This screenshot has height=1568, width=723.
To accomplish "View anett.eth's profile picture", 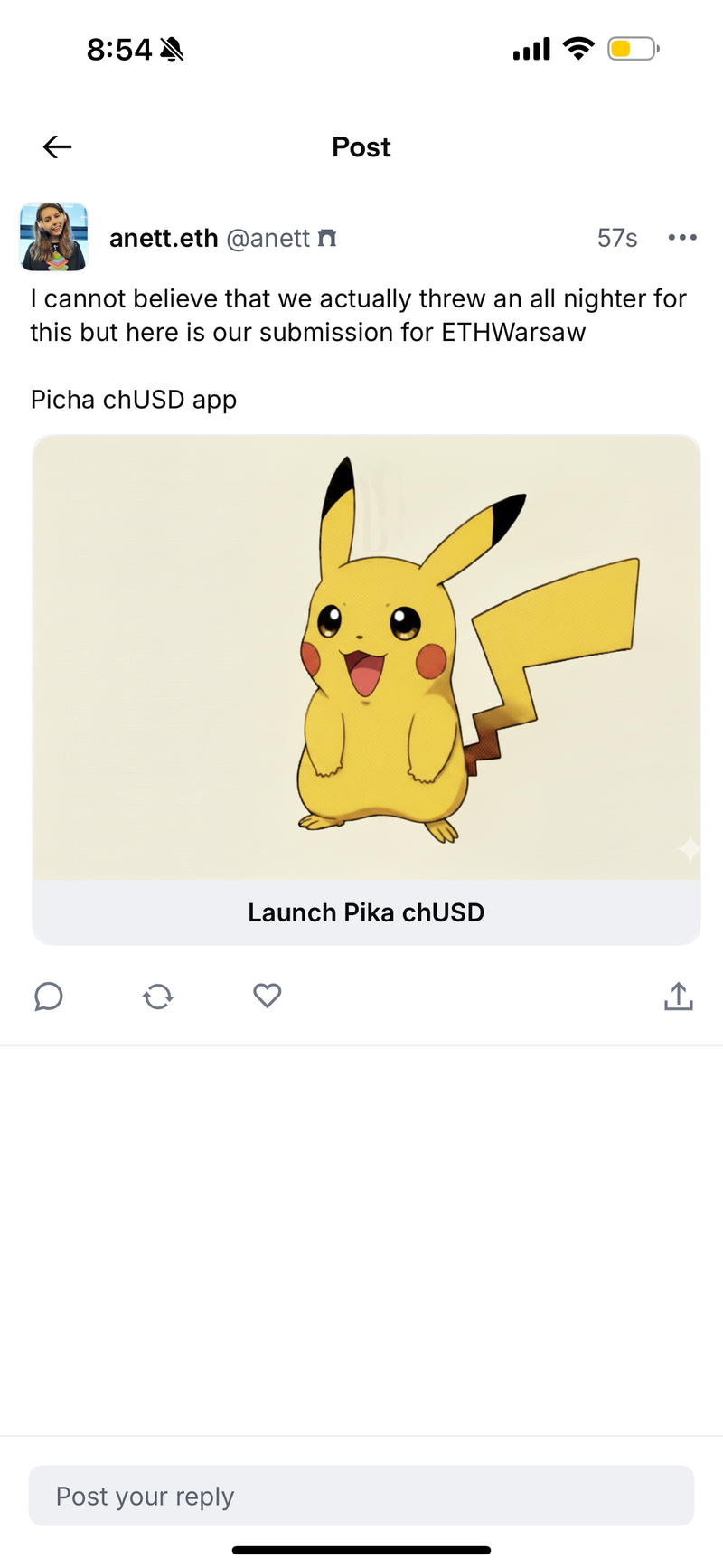I will [54, 238].
